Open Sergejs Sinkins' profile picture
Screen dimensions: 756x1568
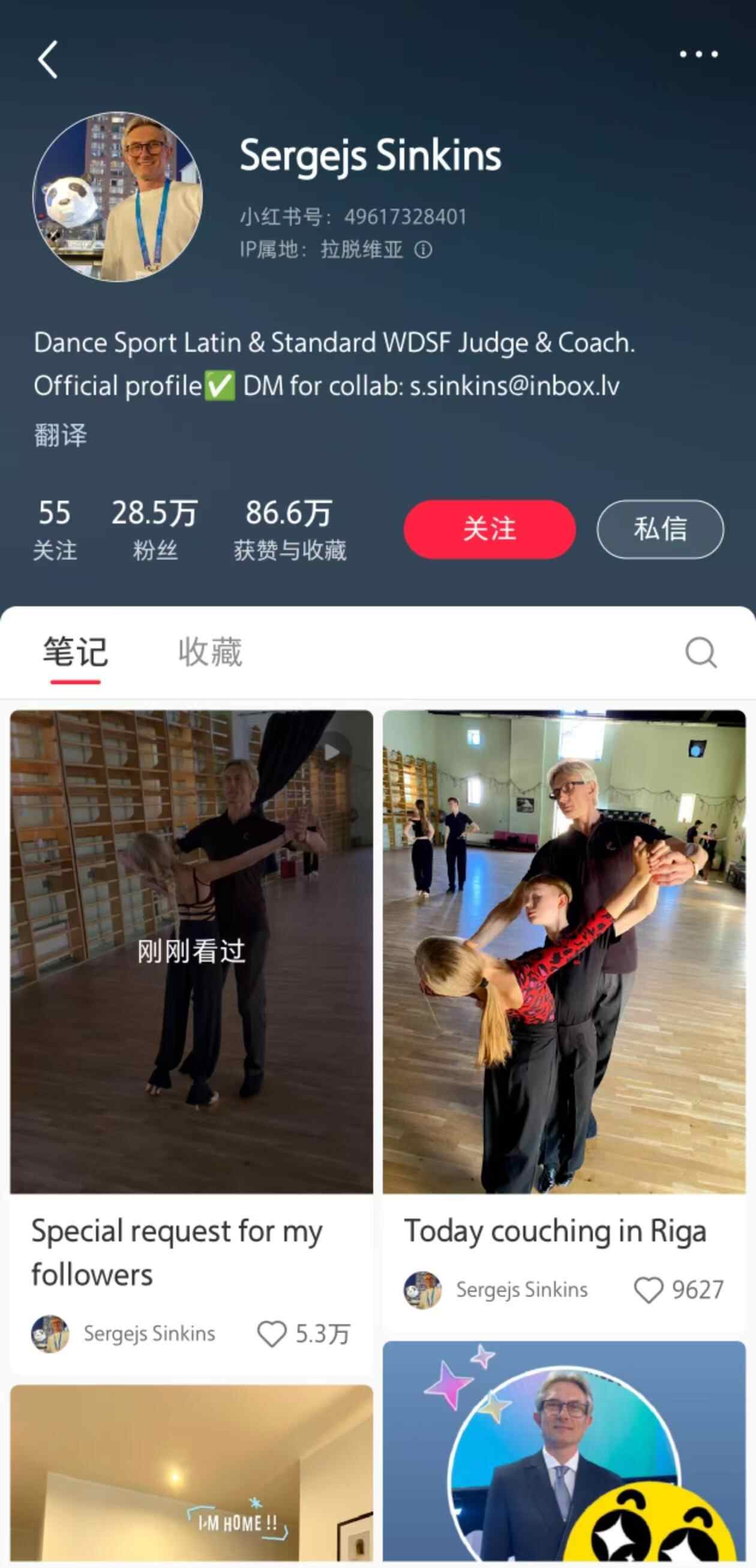118,197
